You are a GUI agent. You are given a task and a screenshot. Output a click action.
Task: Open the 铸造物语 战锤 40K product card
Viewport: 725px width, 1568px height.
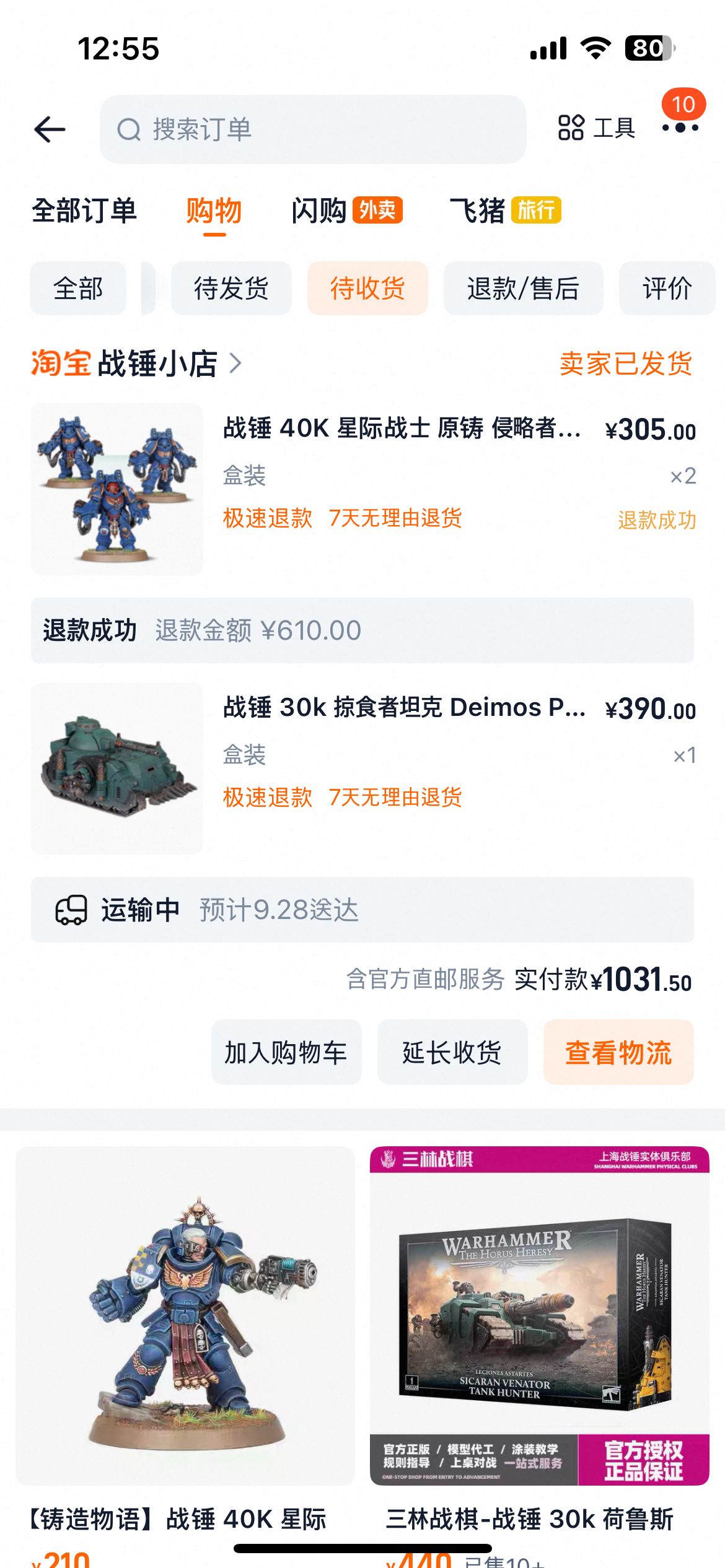pyautogui.click(x=185, y=1316)
